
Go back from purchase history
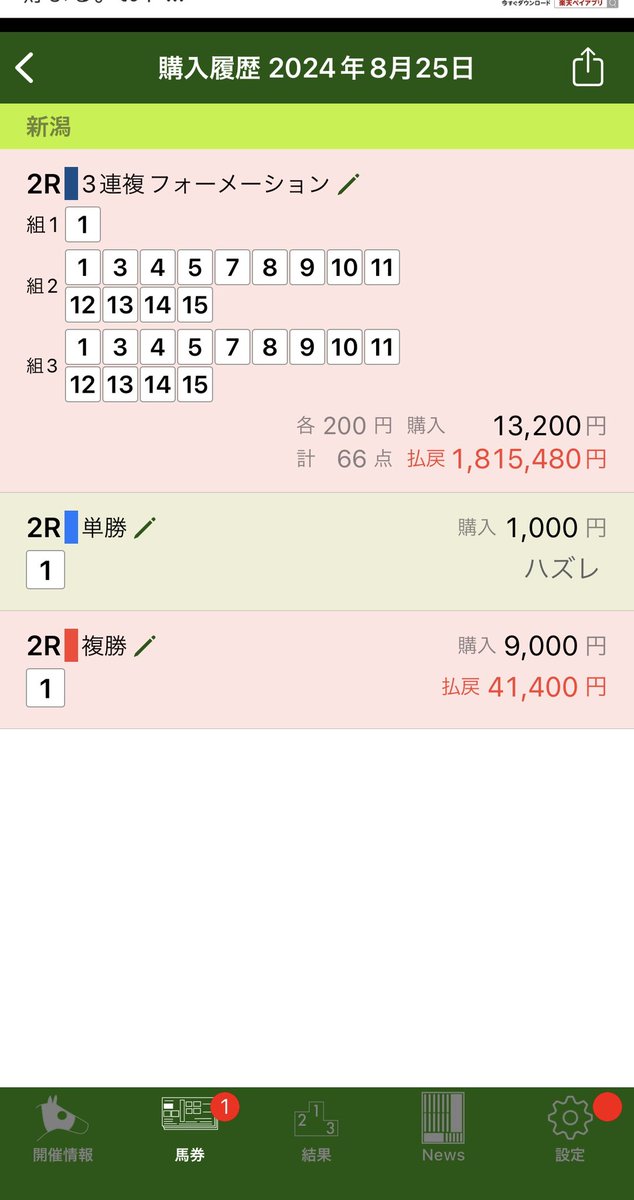click(25, 68)
